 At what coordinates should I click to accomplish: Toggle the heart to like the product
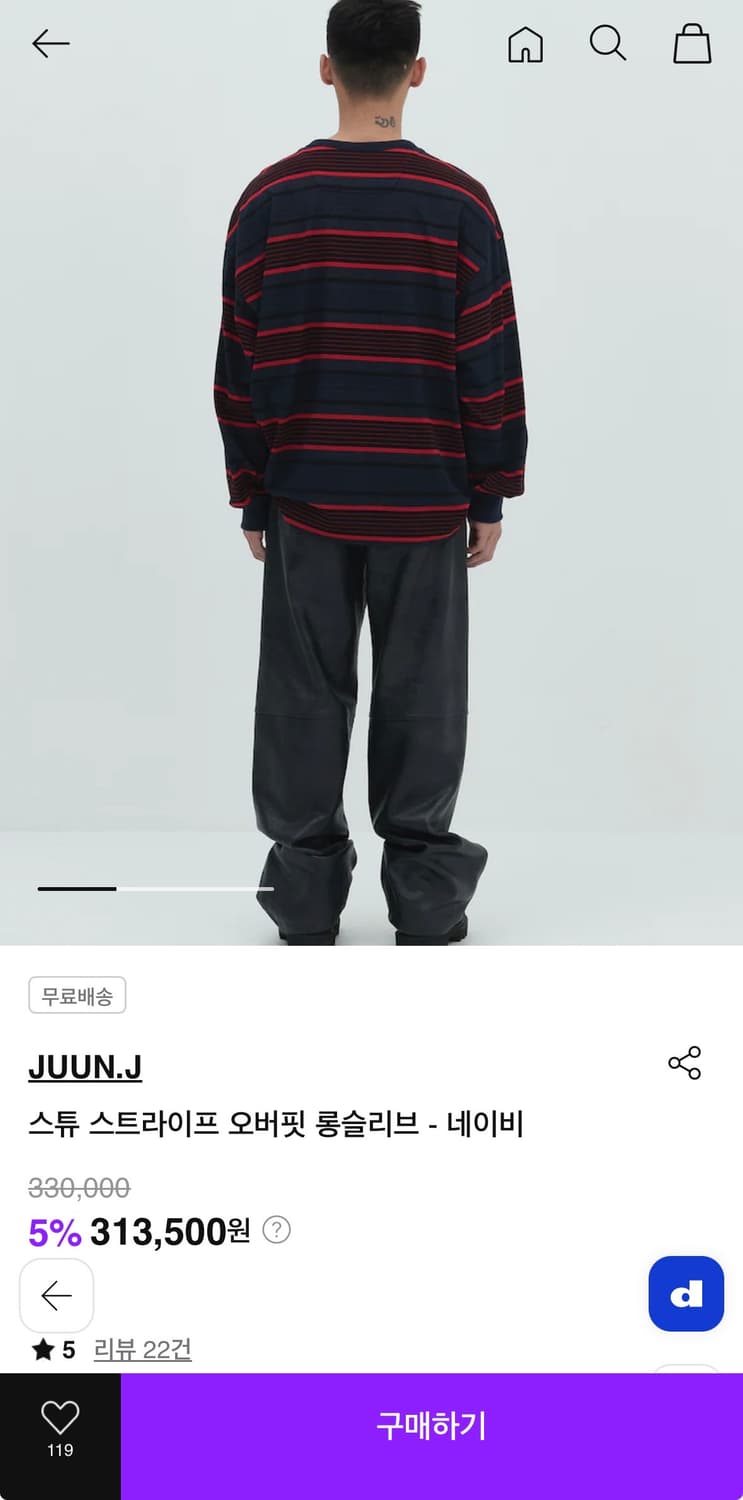click(x=61, y=1415)
